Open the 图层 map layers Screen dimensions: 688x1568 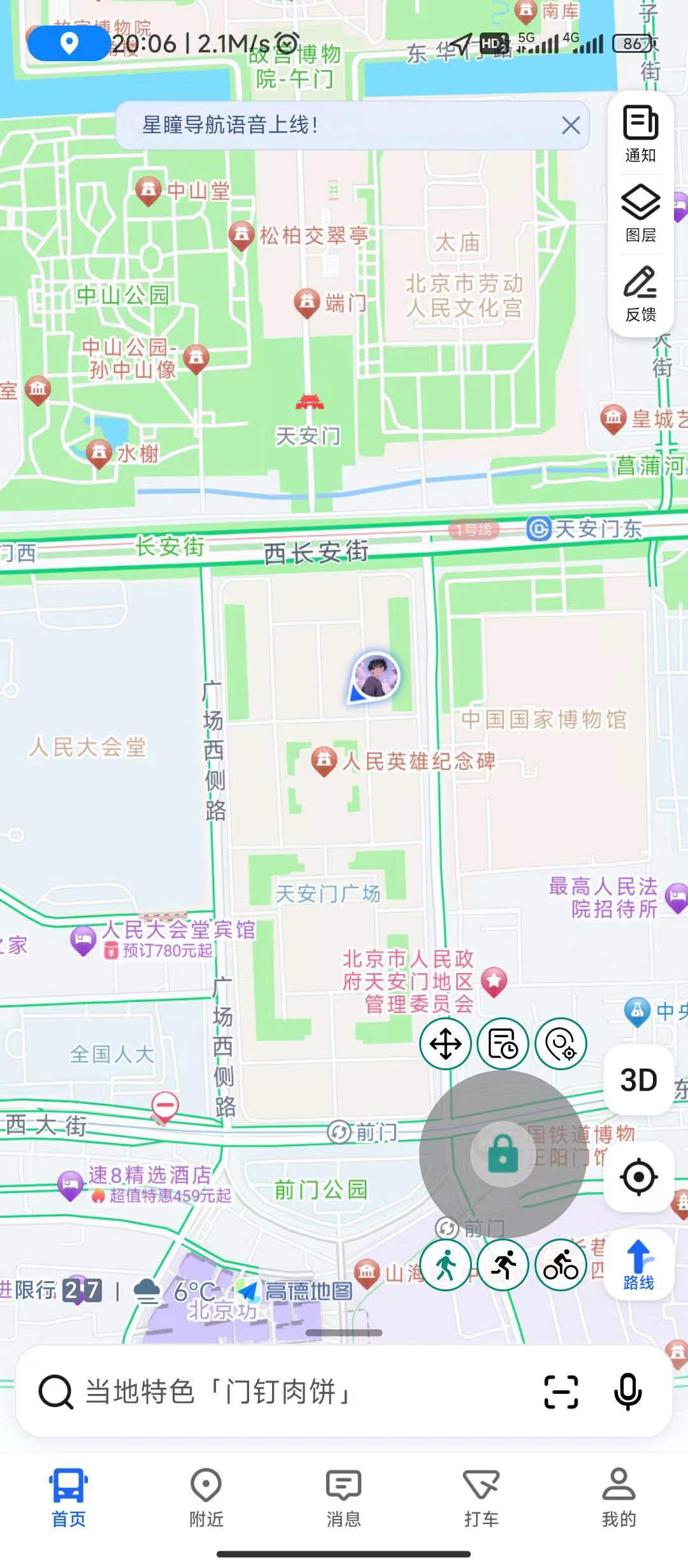[640, 214]
